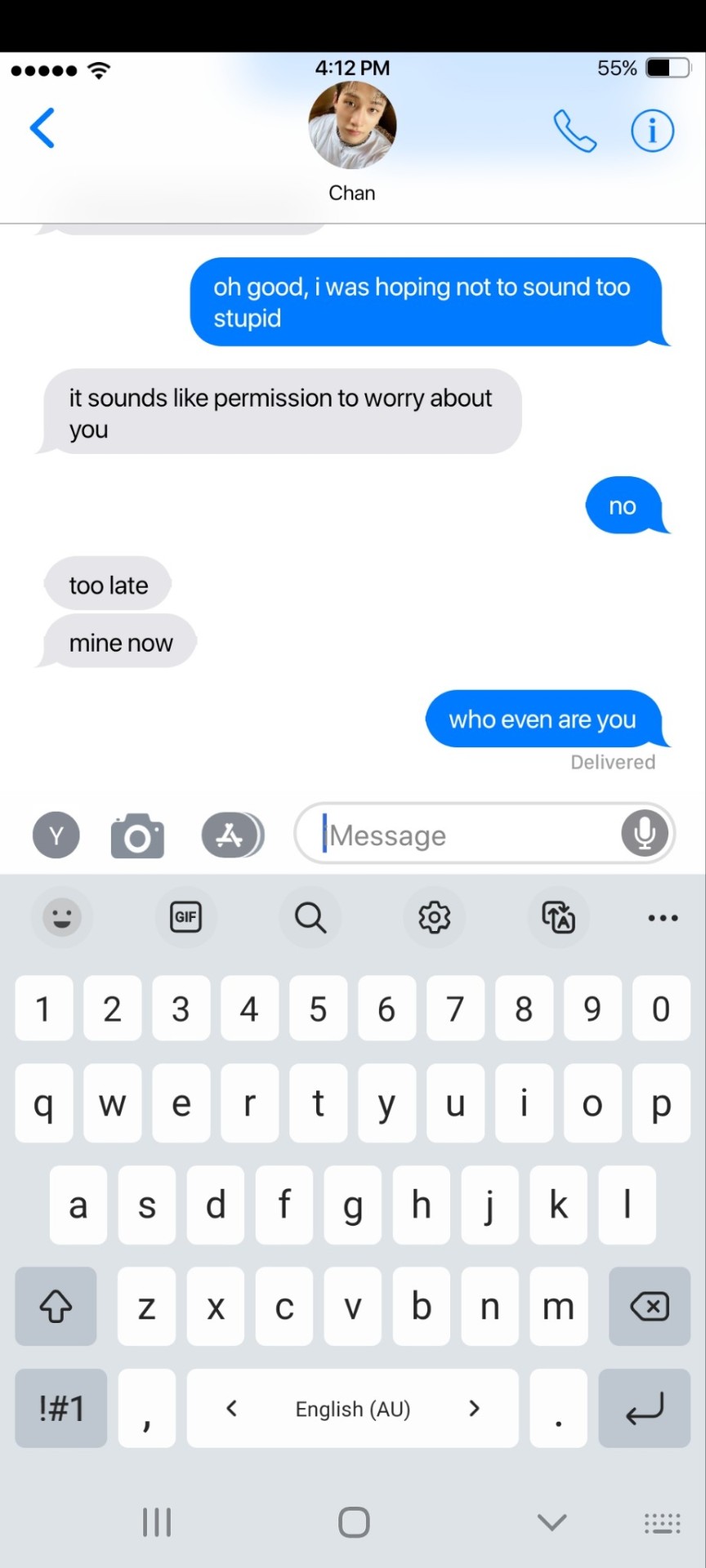This screenshot has height=1568, width=706.
Task: Open Chan's profile picture
Action: tap(352, 126)
